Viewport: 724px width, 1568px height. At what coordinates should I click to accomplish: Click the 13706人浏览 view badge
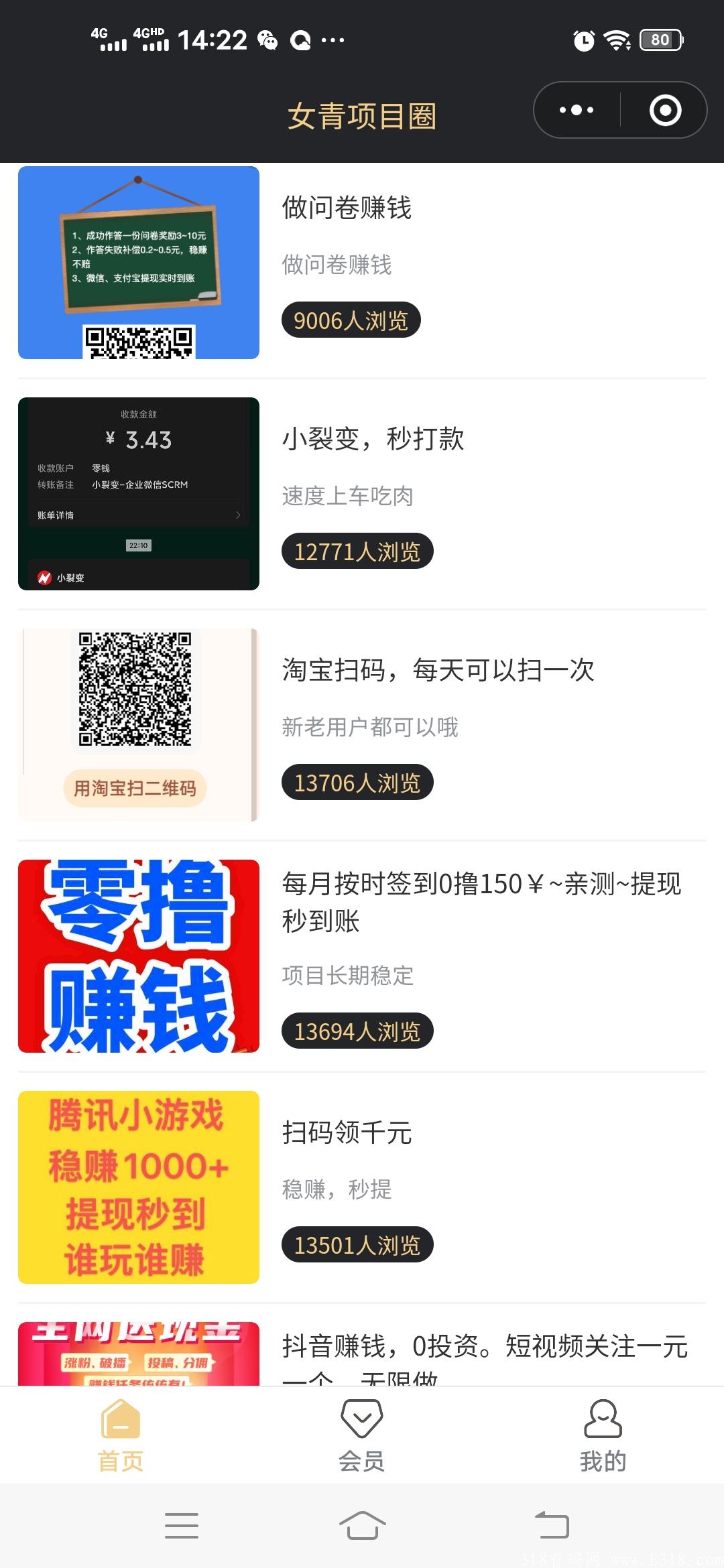[357, 781]
